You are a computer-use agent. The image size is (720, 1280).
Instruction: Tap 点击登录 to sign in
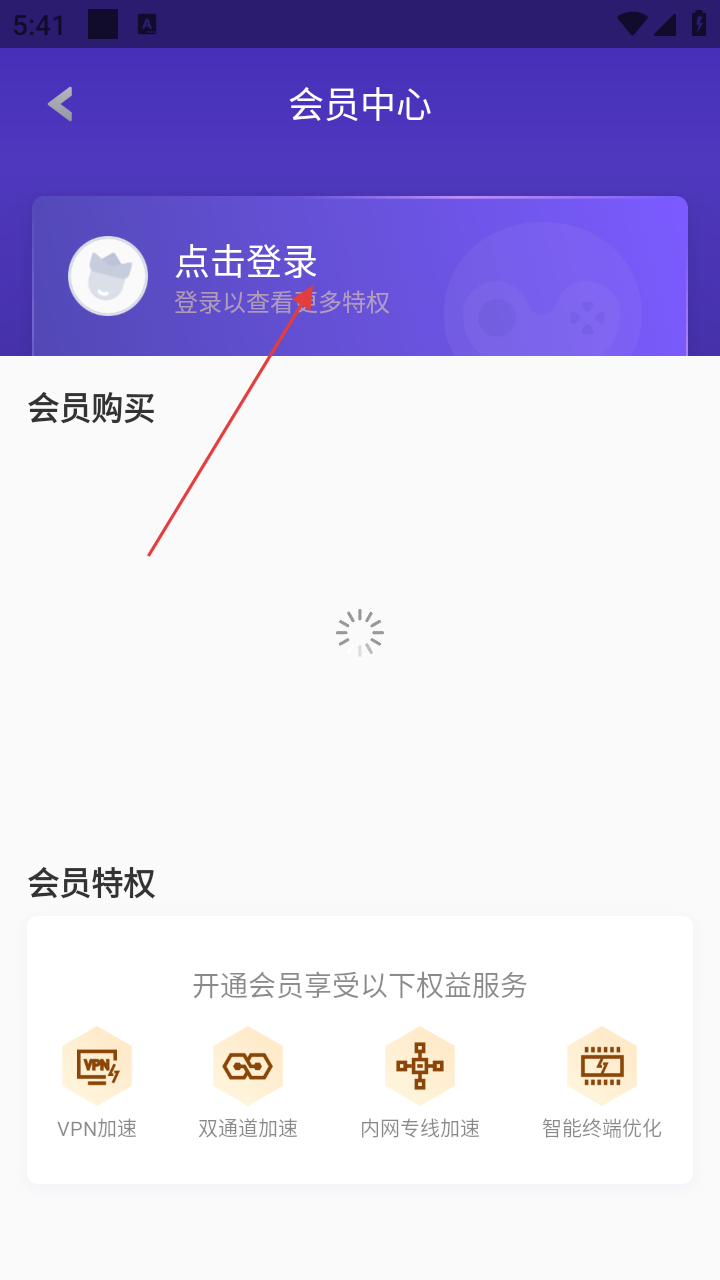pos(246,262)
